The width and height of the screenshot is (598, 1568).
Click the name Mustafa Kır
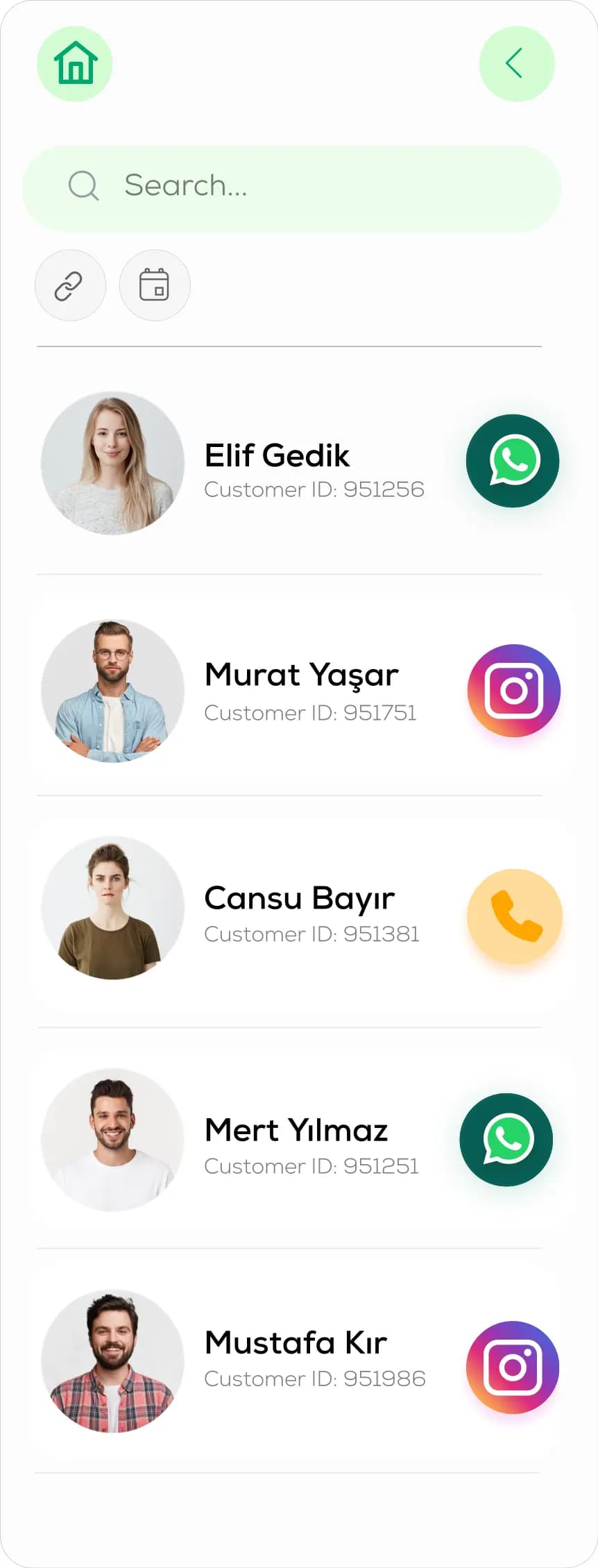click(x=295, y=1342)
